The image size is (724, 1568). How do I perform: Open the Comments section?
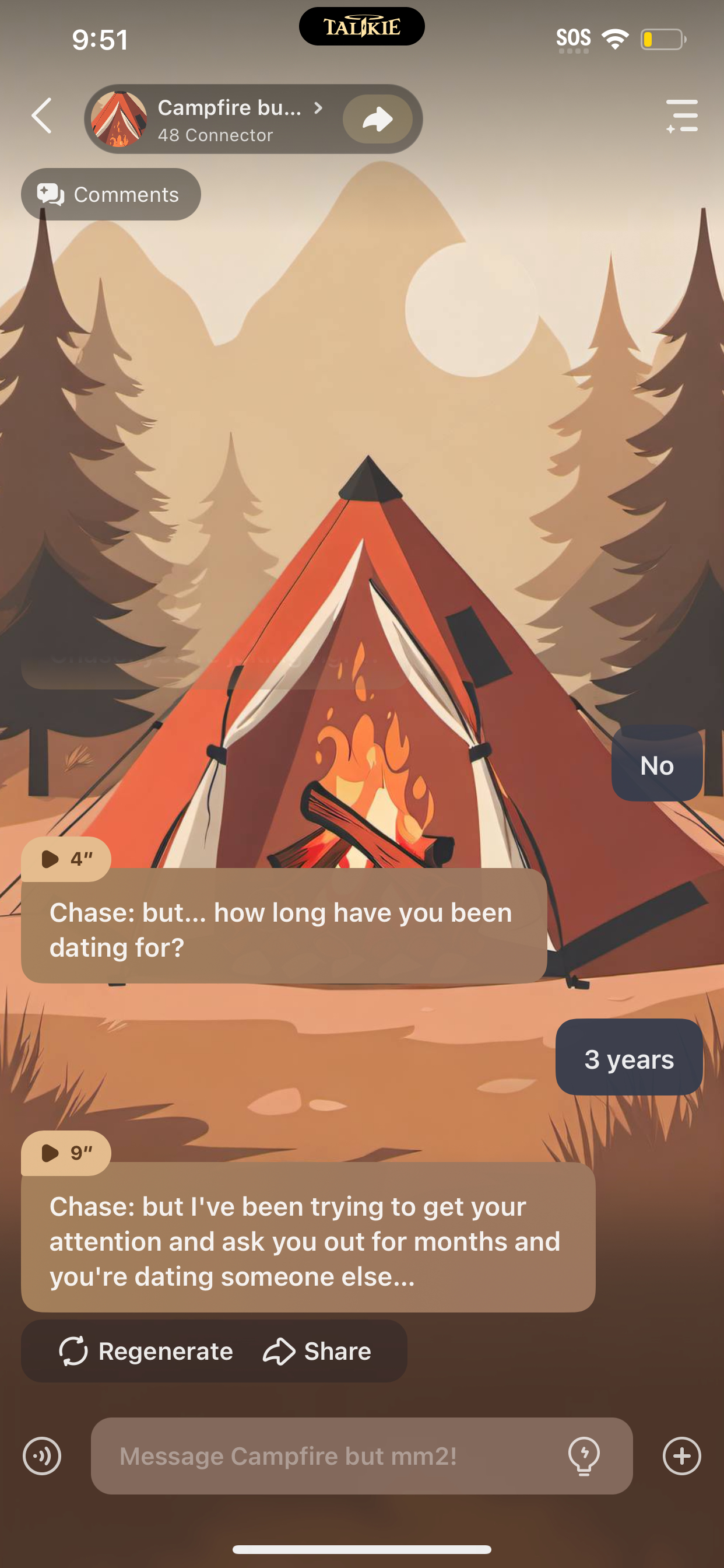pos(111,195)
